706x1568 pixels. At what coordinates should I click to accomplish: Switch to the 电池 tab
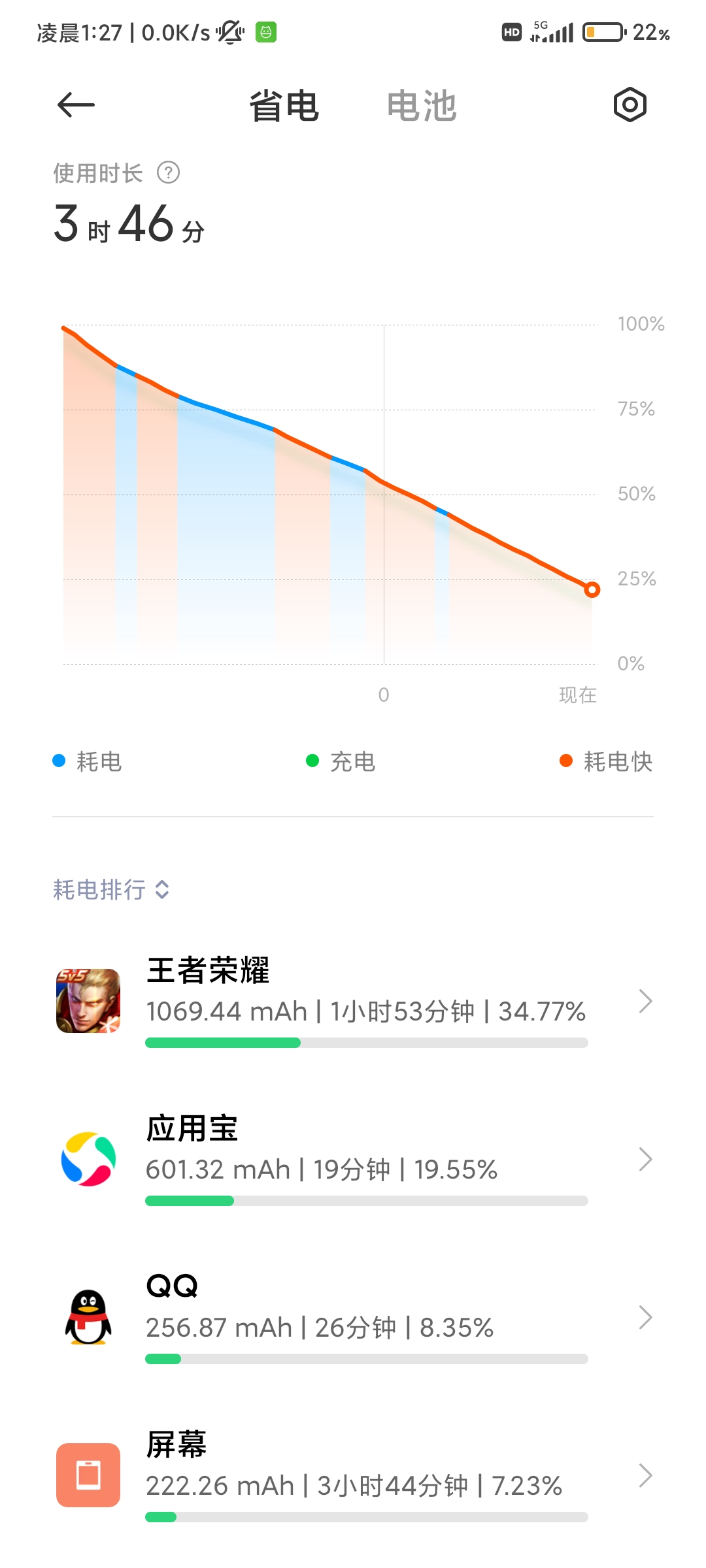tap(421, 106)
